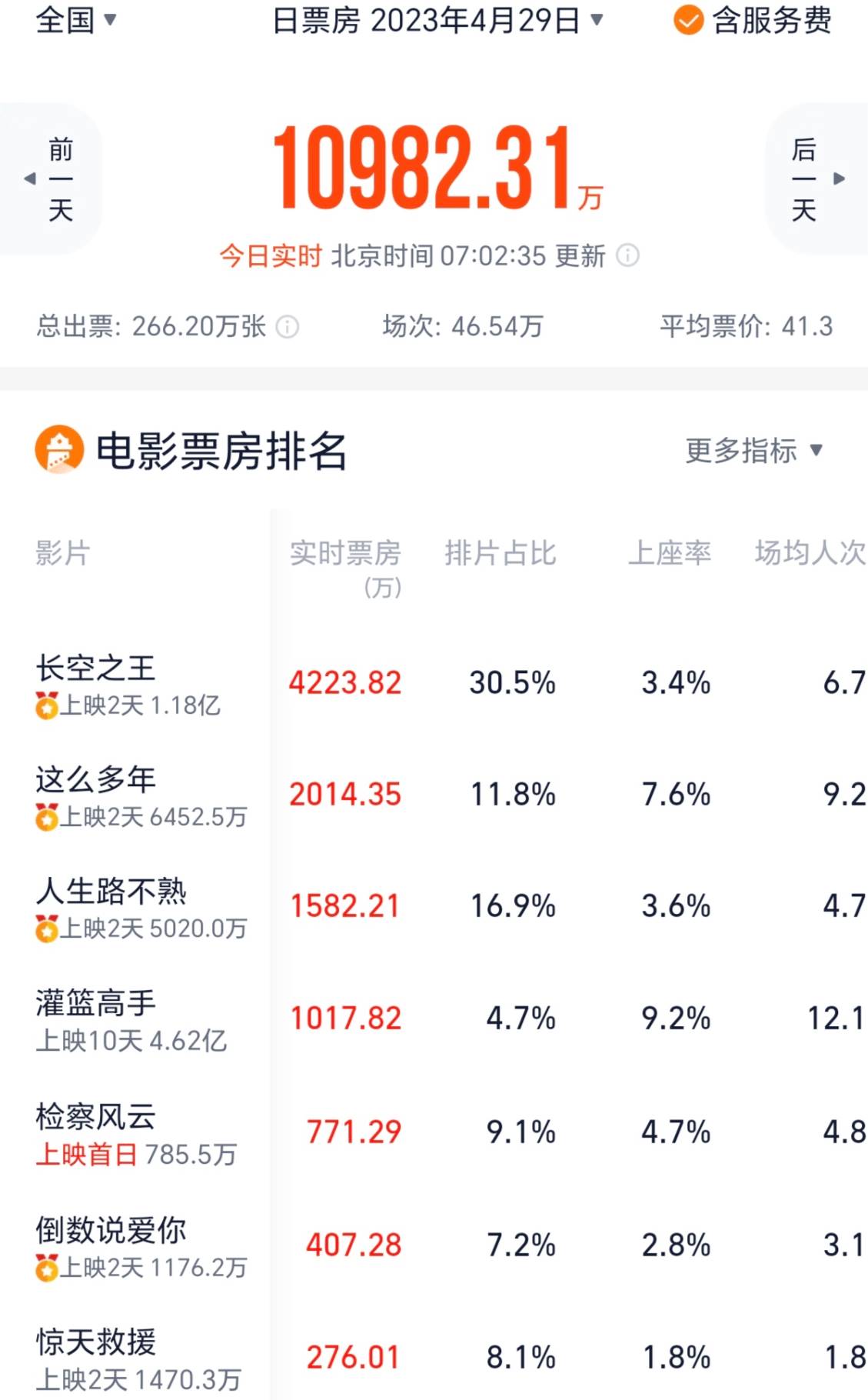This screenshot has width=868, height=1400.
Task: Tap the info icon beside 总出票
Action: click(x=288, y=327)
